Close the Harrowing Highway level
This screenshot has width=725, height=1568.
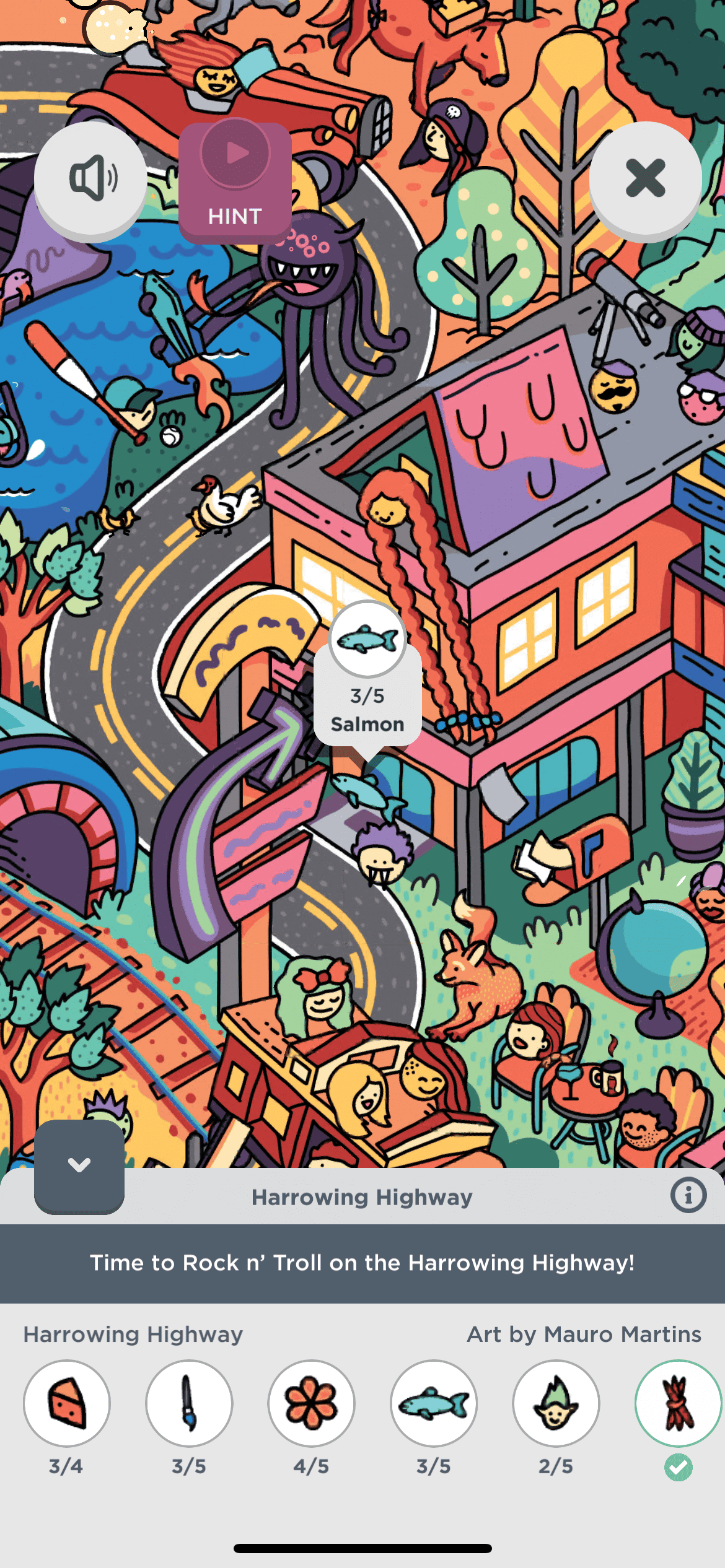645,178
